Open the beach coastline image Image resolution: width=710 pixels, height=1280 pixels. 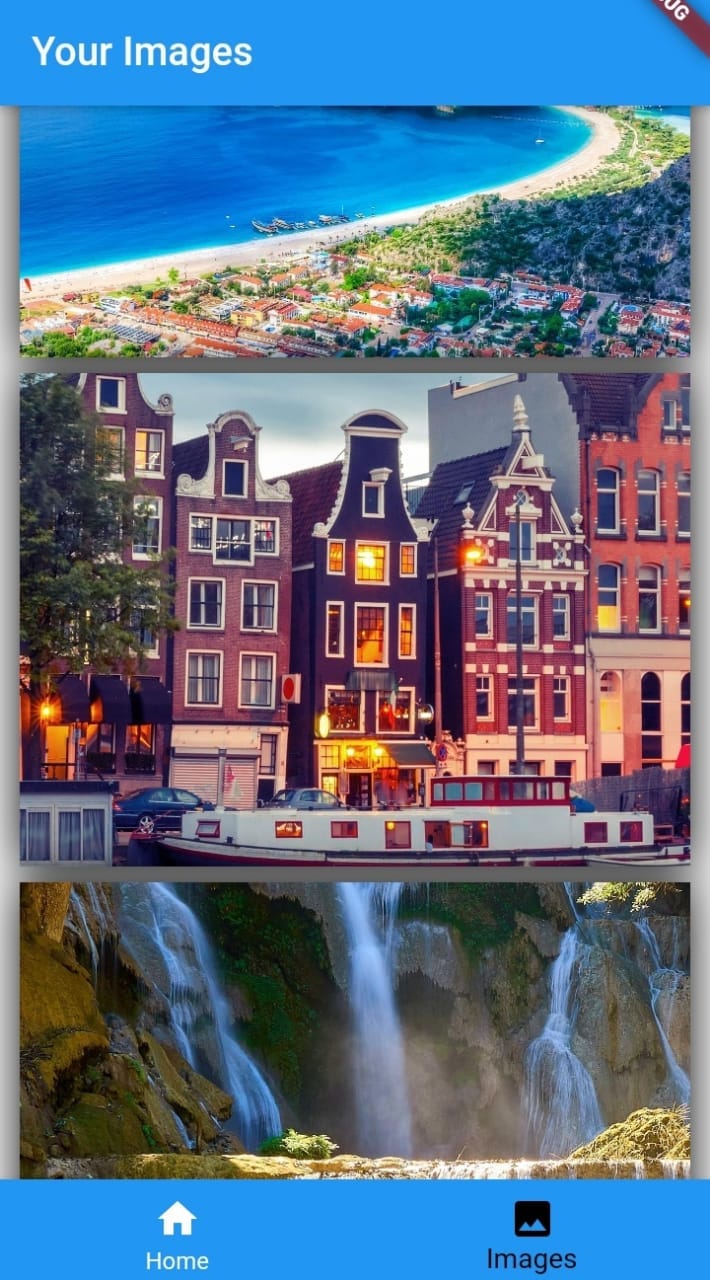click(x=355, y=231)
